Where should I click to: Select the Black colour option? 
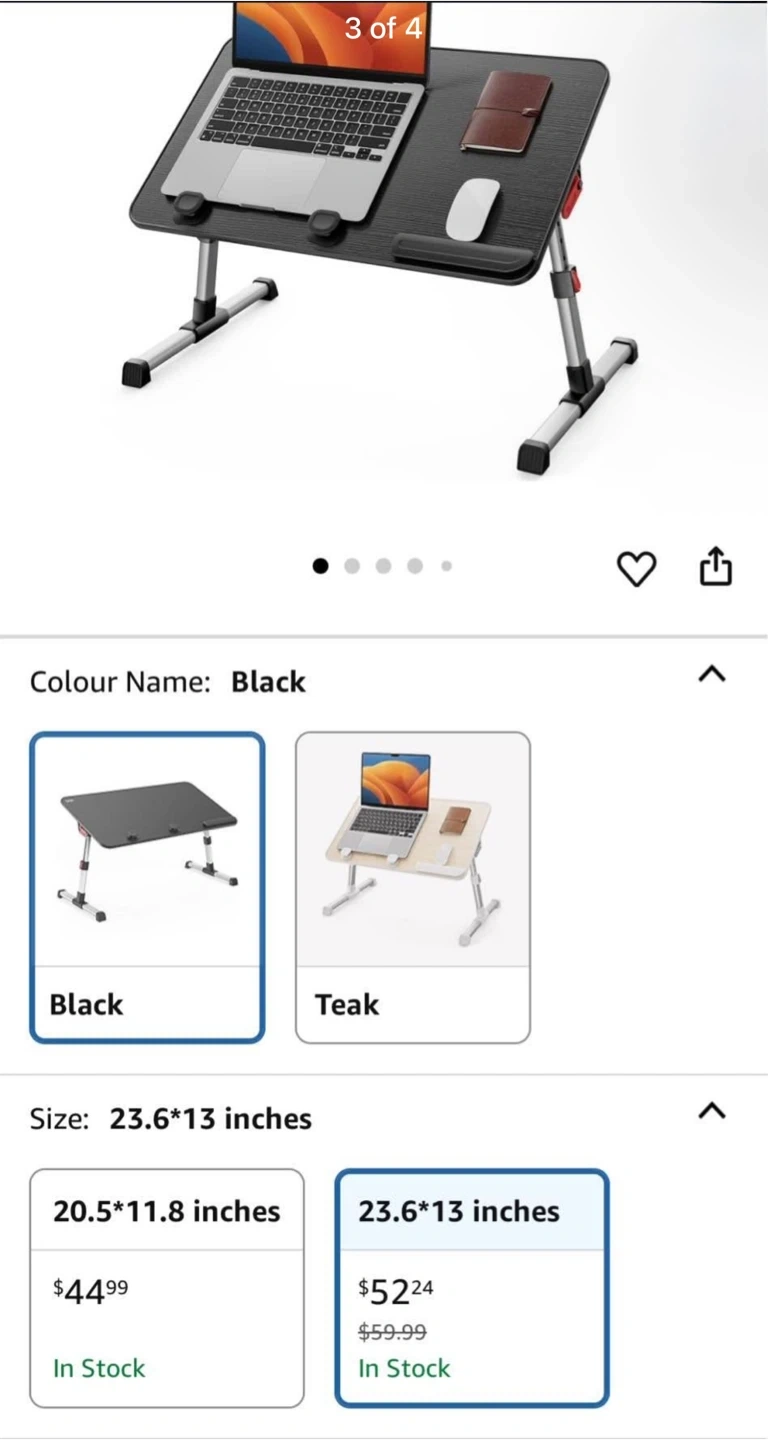pyautogui.click(x=147, y=888)
